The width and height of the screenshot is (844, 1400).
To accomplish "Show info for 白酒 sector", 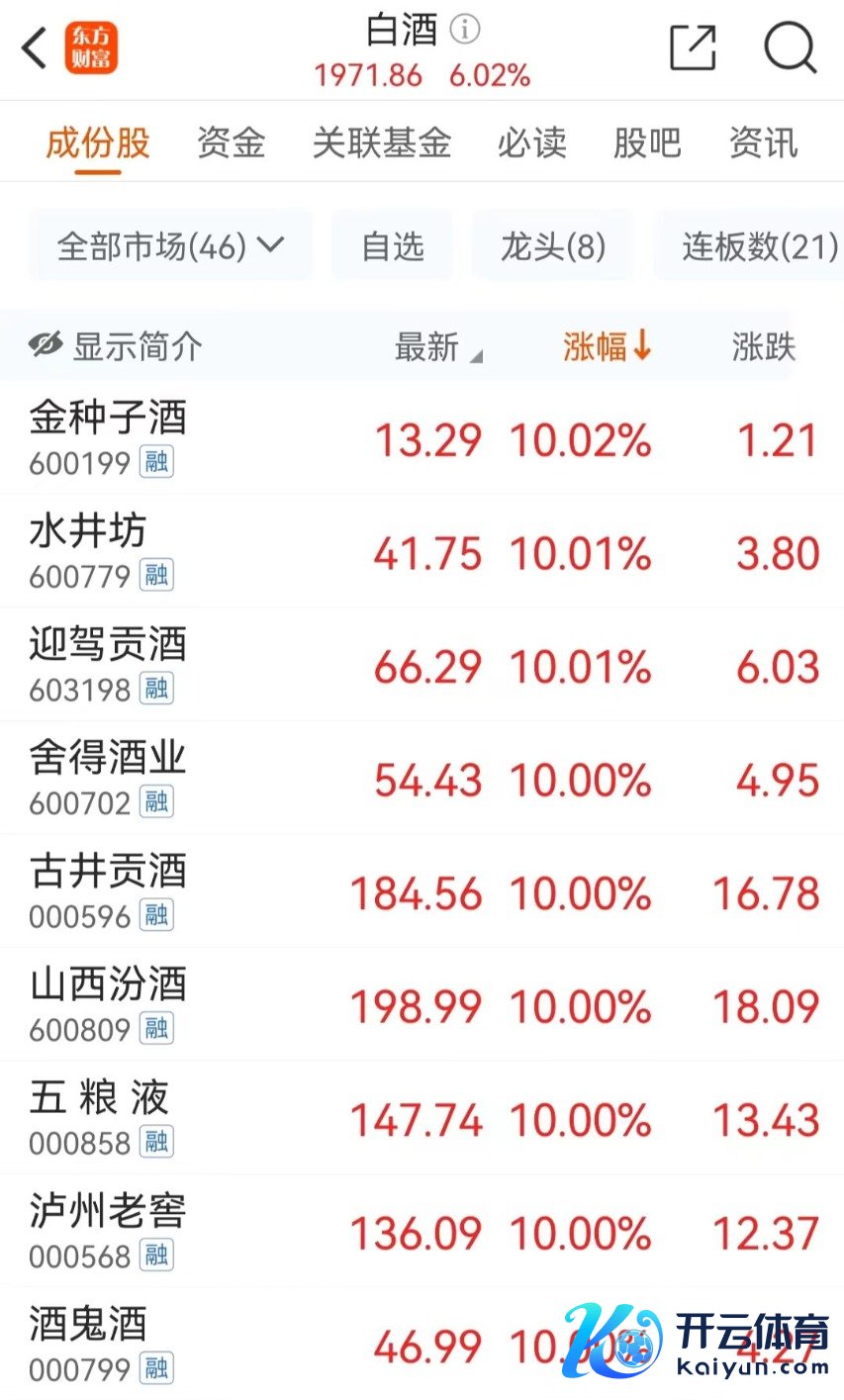I will [x=465, y=29].
